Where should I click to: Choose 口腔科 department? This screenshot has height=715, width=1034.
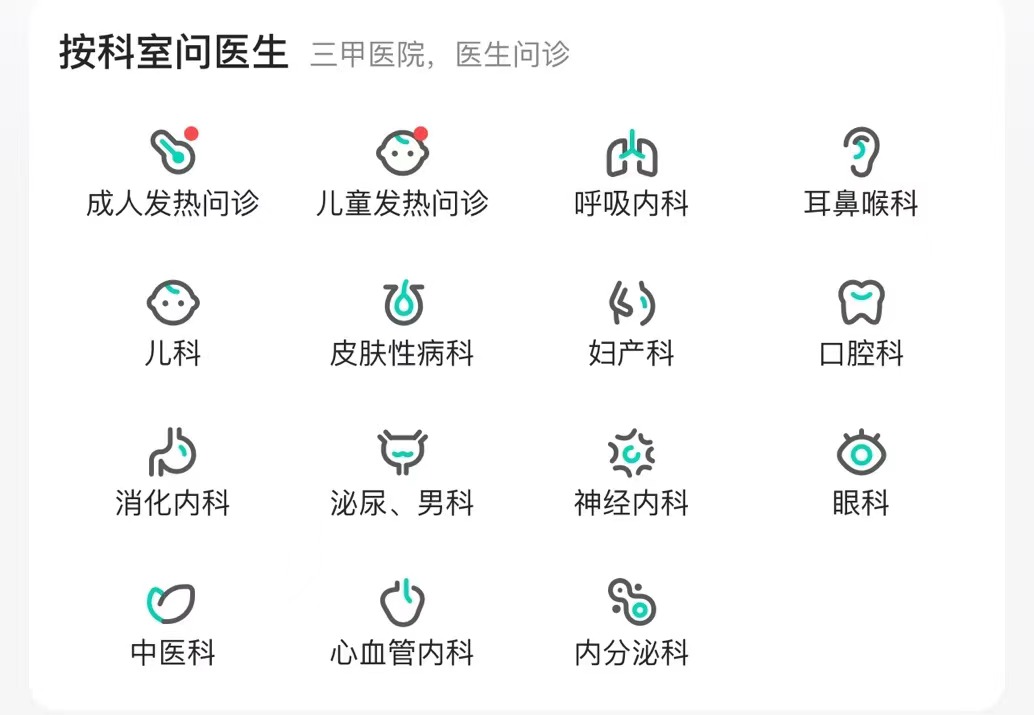[x=861, y=323]
